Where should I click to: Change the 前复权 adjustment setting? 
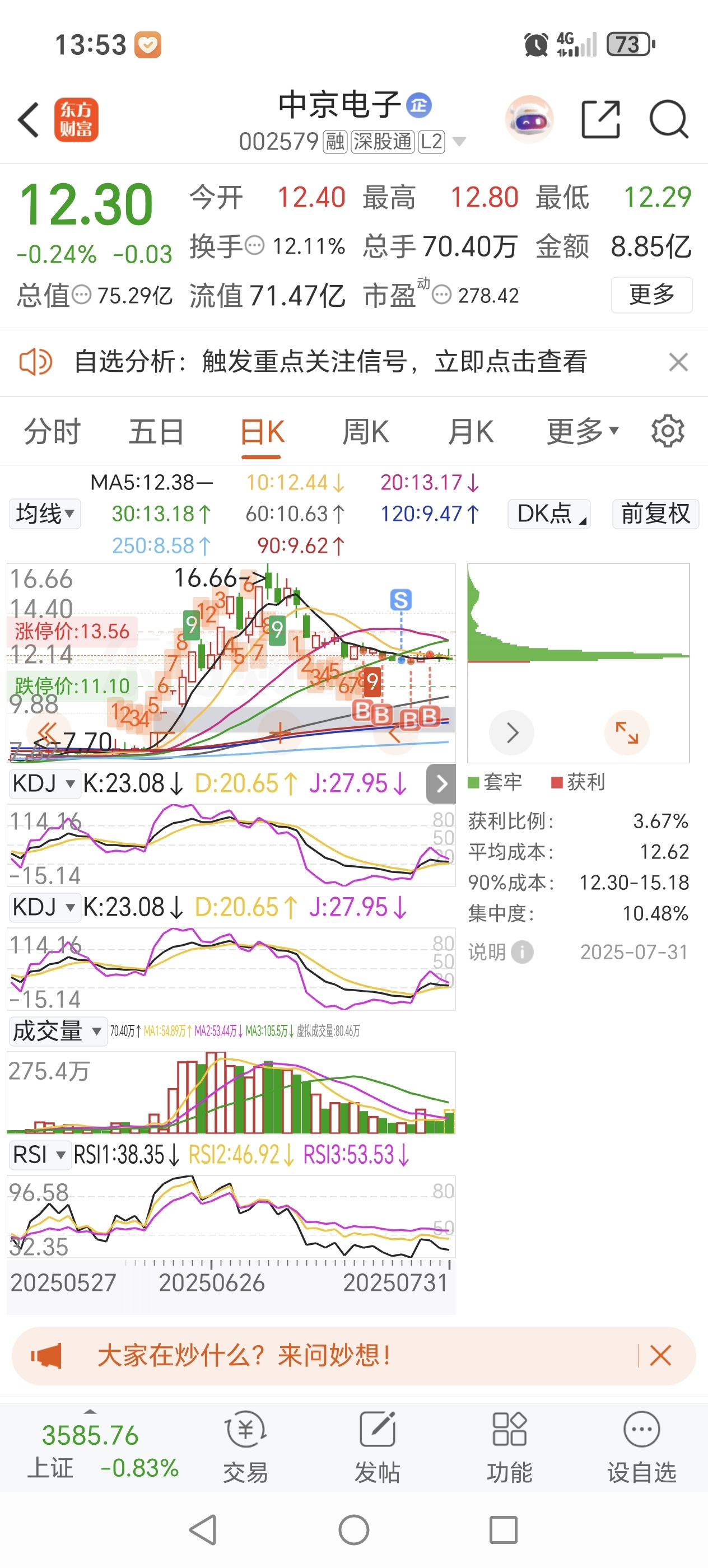[655, 514]
